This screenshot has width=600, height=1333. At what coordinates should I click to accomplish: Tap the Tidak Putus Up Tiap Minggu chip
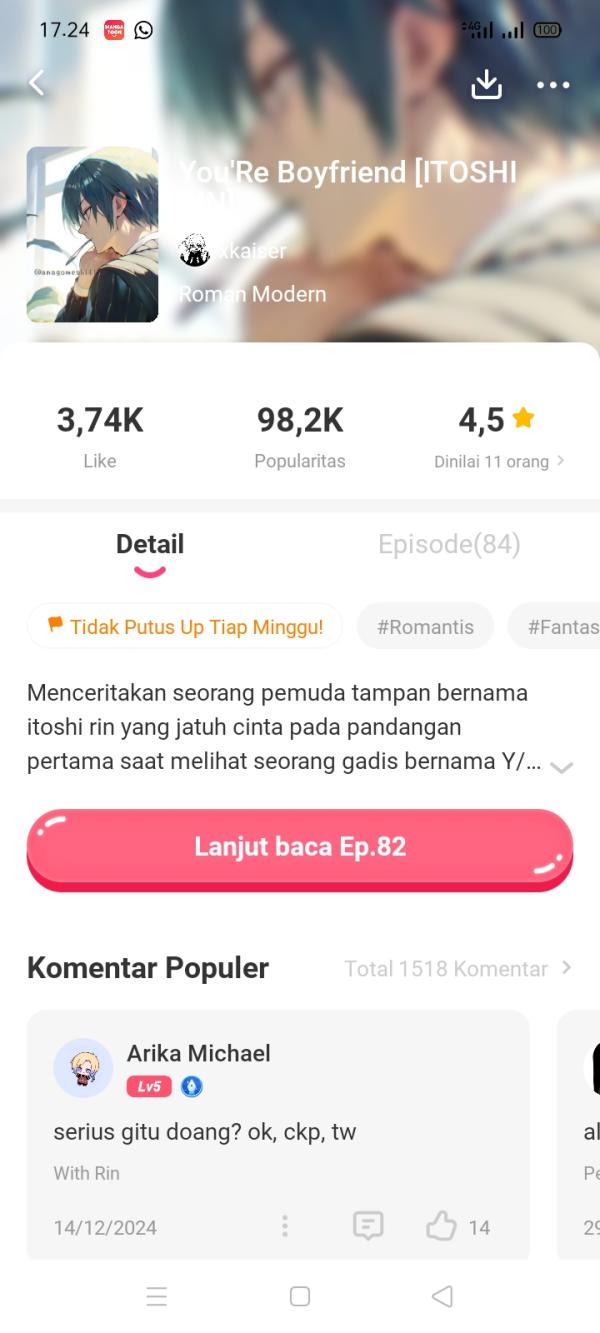coord(185,627)
